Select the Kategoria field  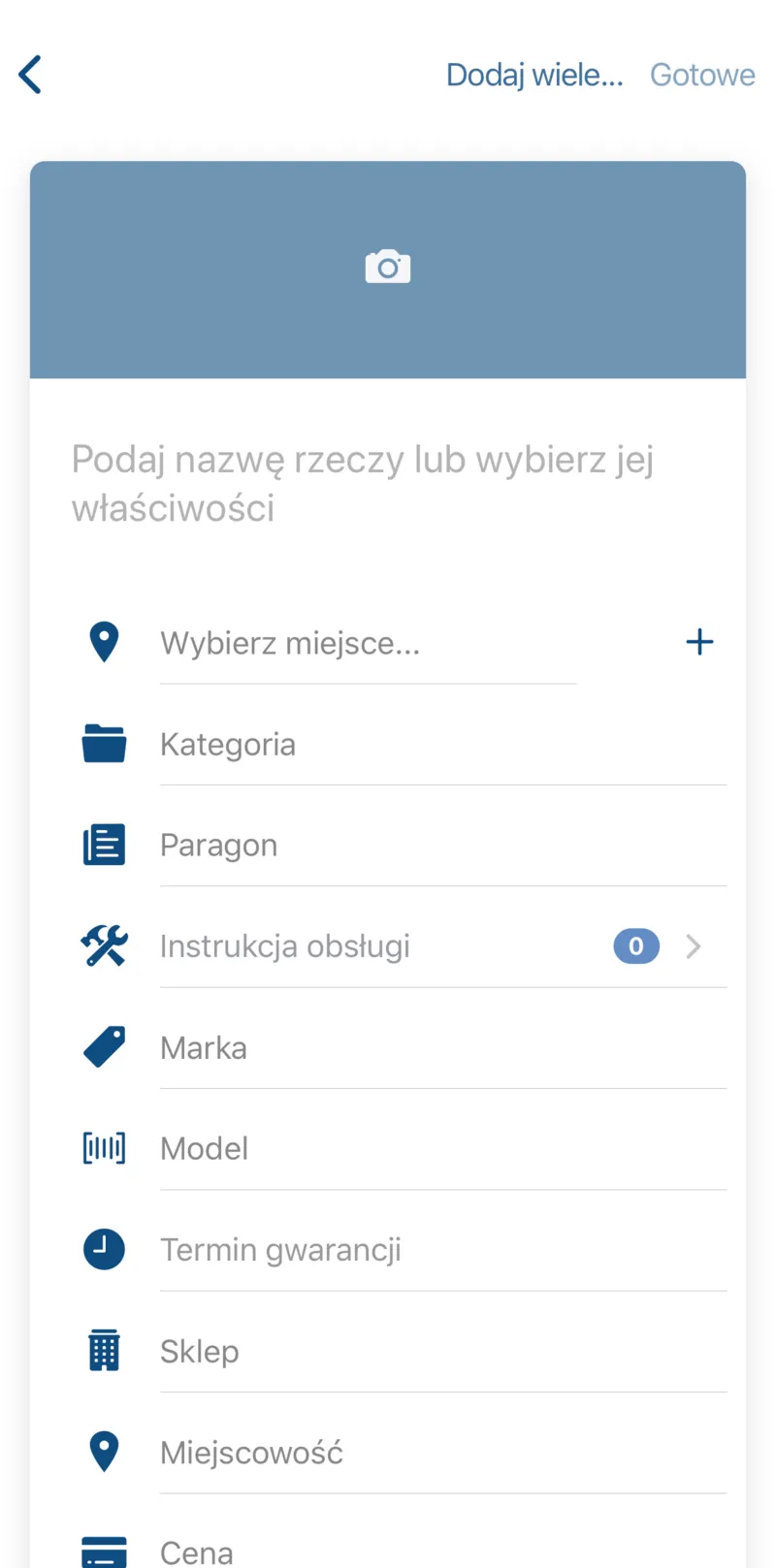point(441,745)
